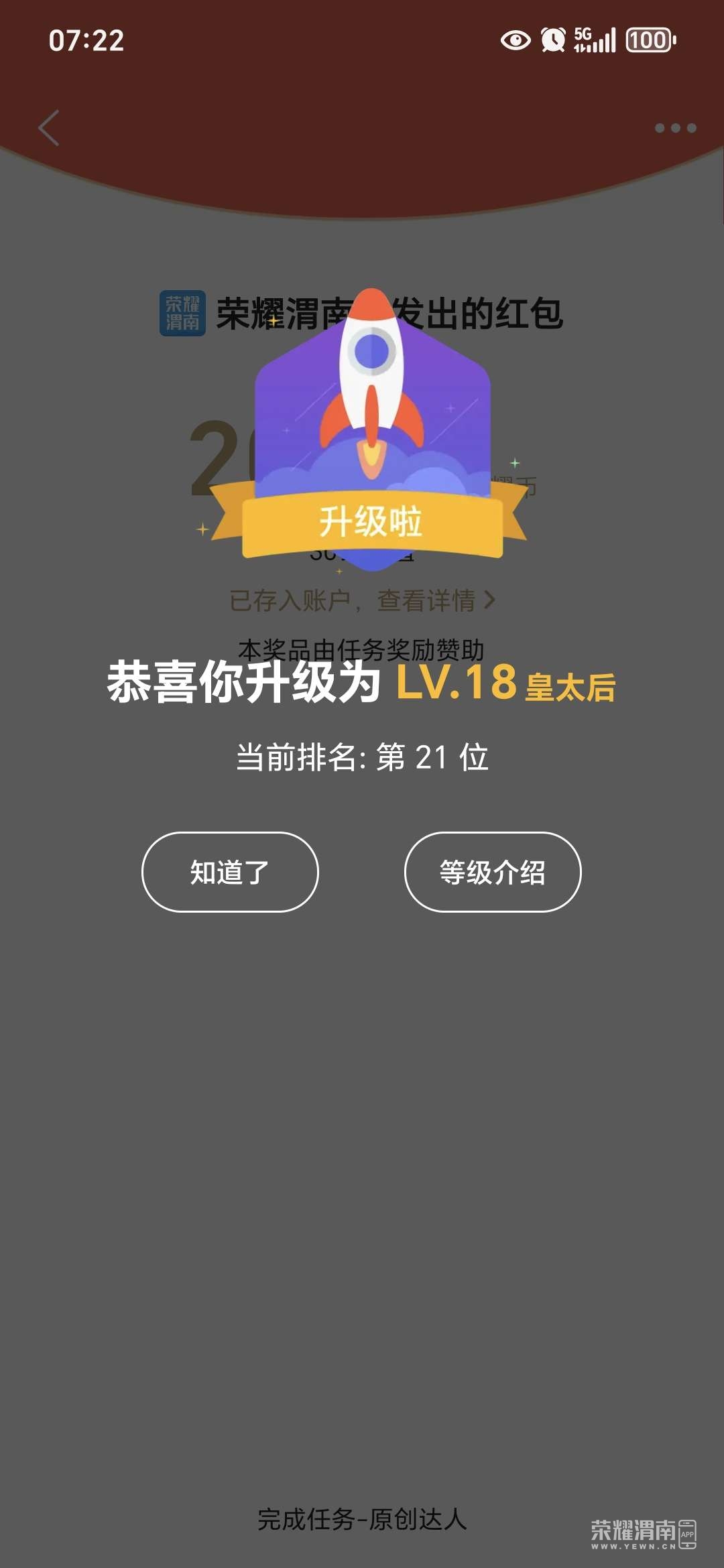This screenshot has width=724, height=1568.
Task: Open the three-dot overflow menu
Action: tap(675, 128)
